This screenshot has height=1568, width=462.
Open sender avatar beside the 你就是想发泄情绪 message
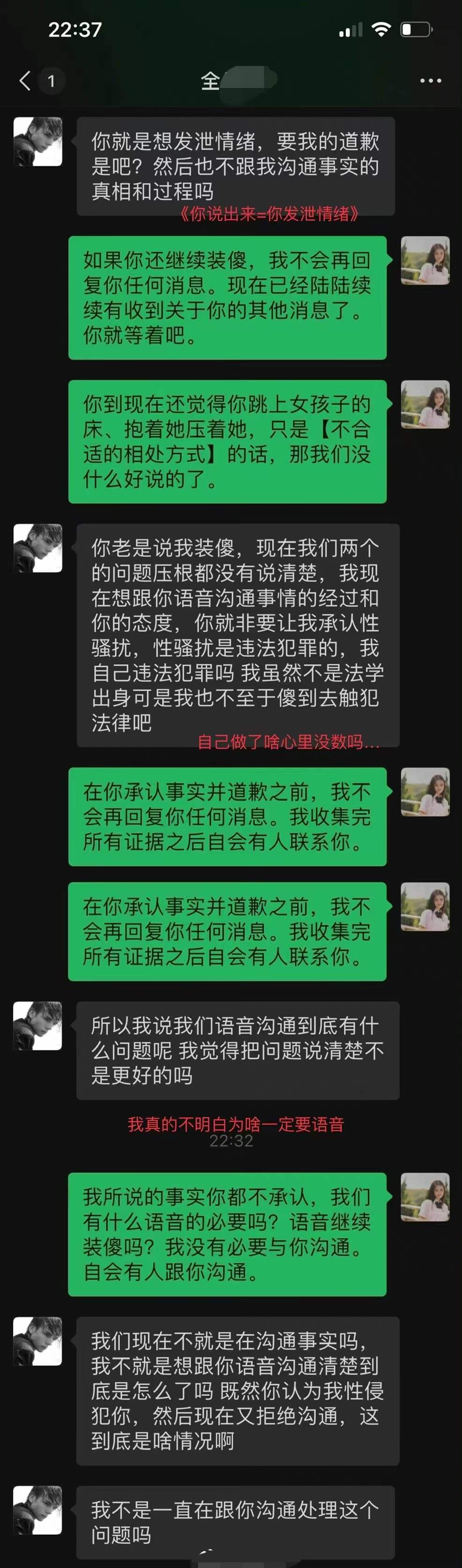coord(38,141)
